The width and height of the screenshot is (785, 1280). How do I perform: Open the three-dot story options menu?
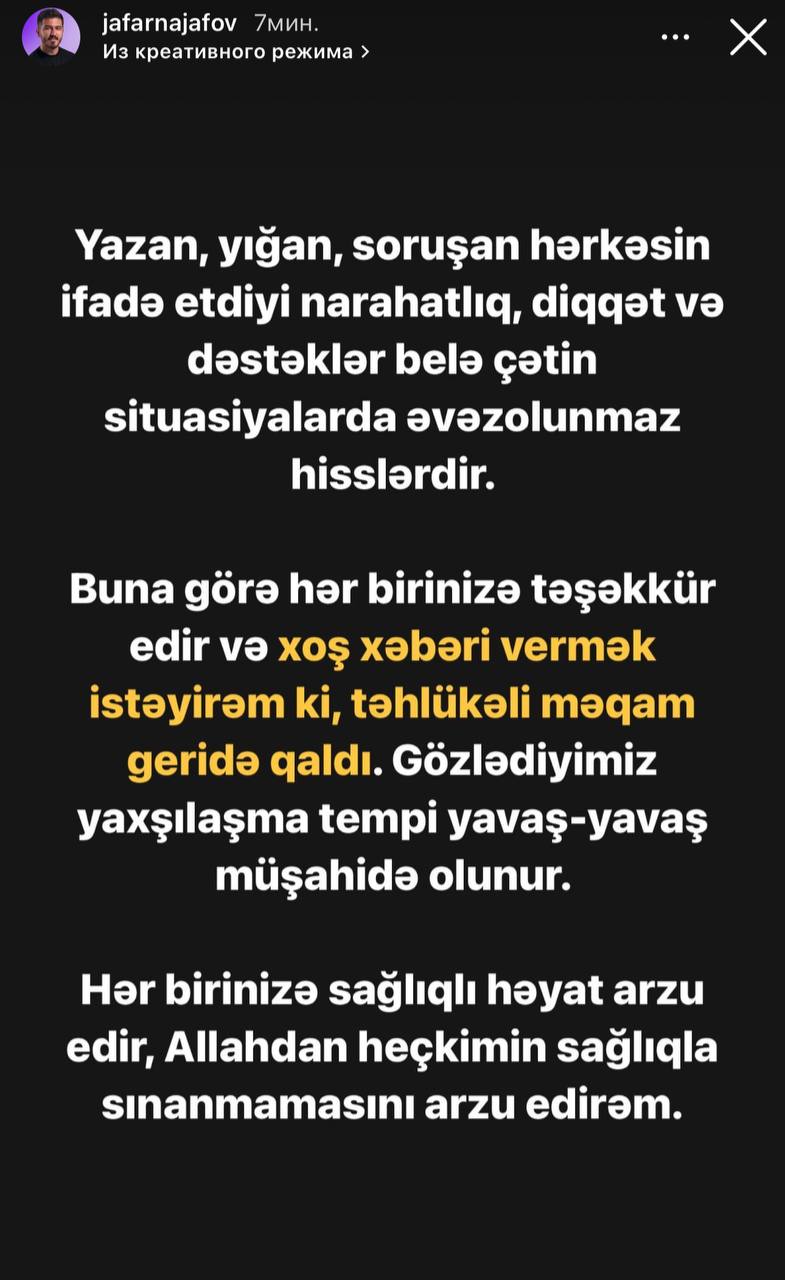[x=676, y=37]
